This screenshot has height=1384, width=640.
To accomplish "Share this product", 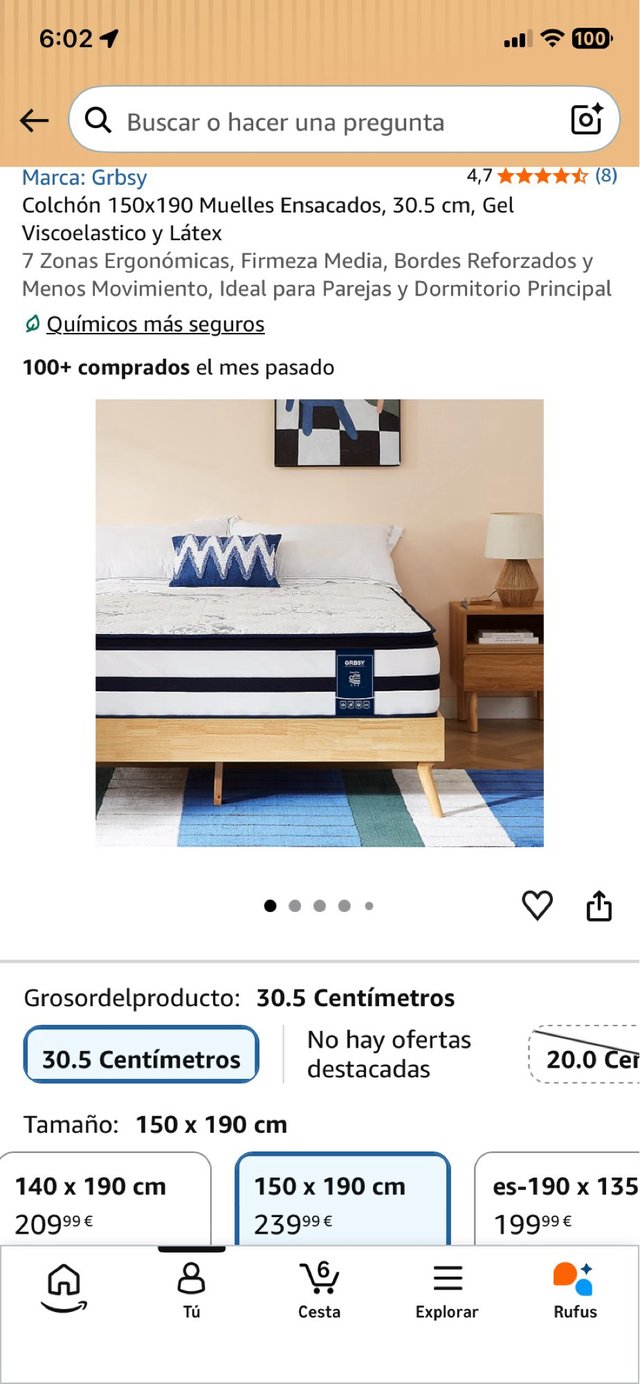I will click(x=598, y=906).
